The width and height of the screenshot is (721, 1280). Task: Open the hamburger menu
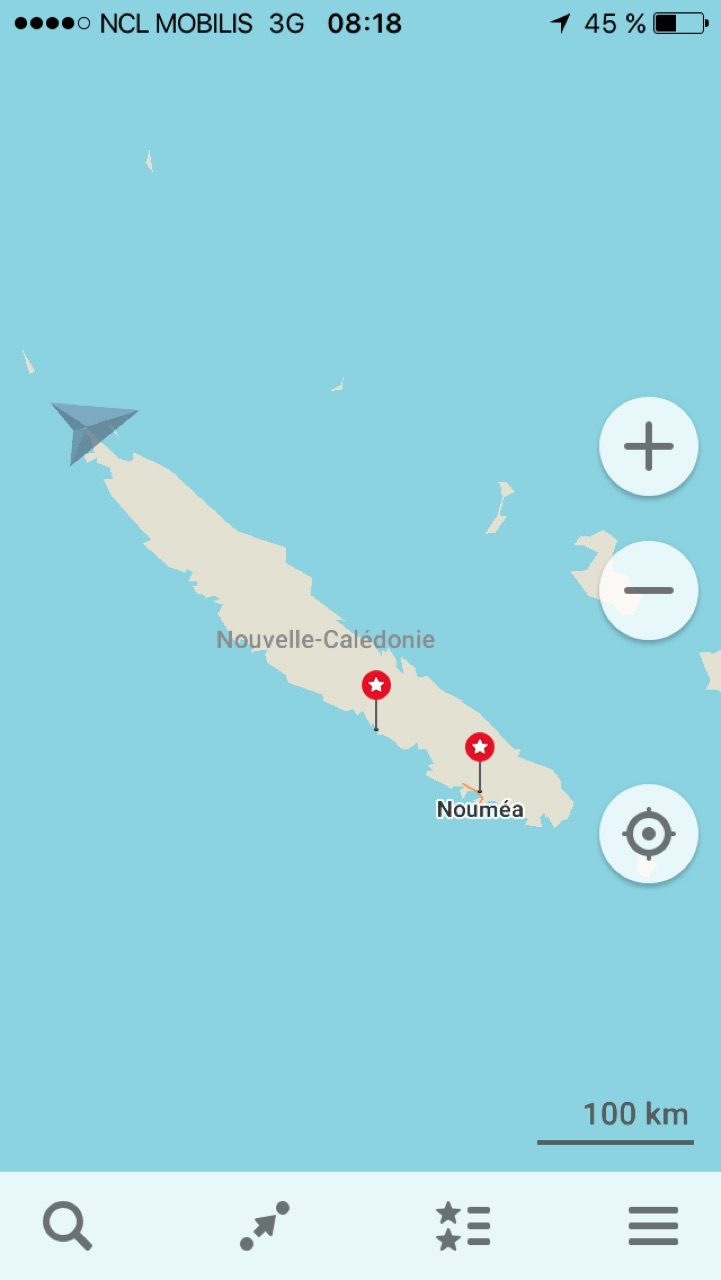tap(653, 1226)
